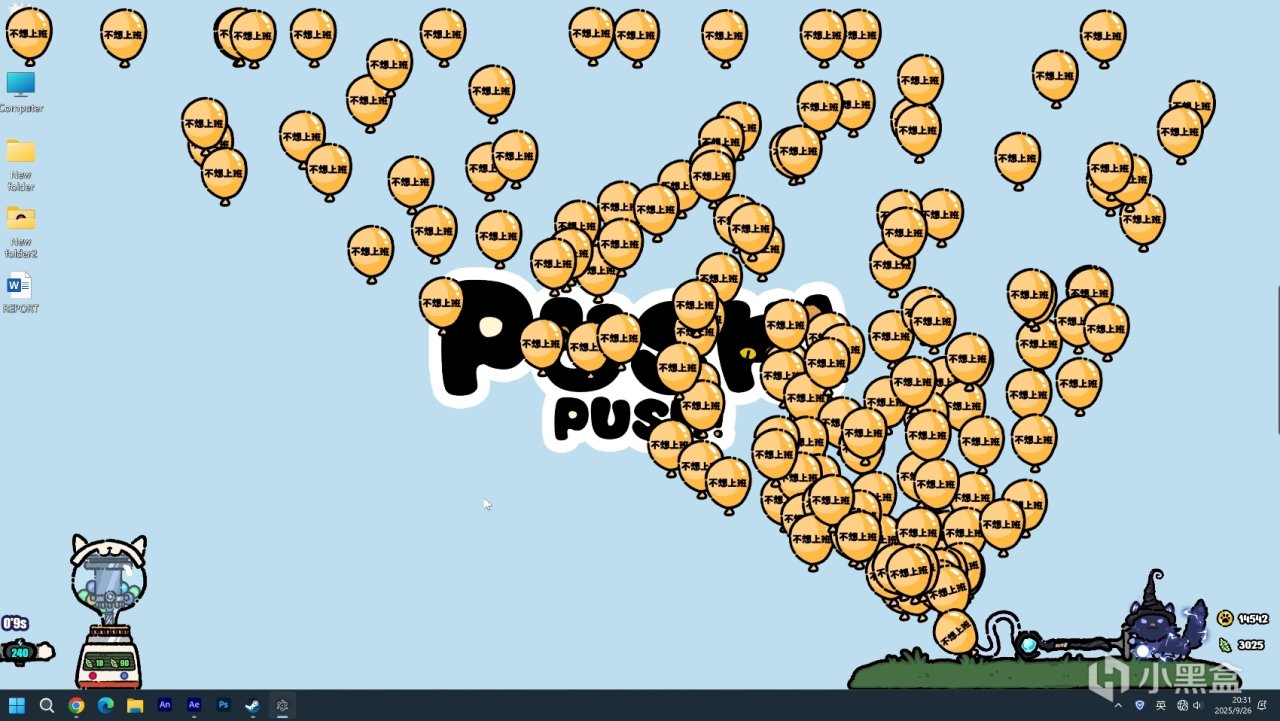Launch Microsoft Edge from the taskbar

tap(105, 705)
